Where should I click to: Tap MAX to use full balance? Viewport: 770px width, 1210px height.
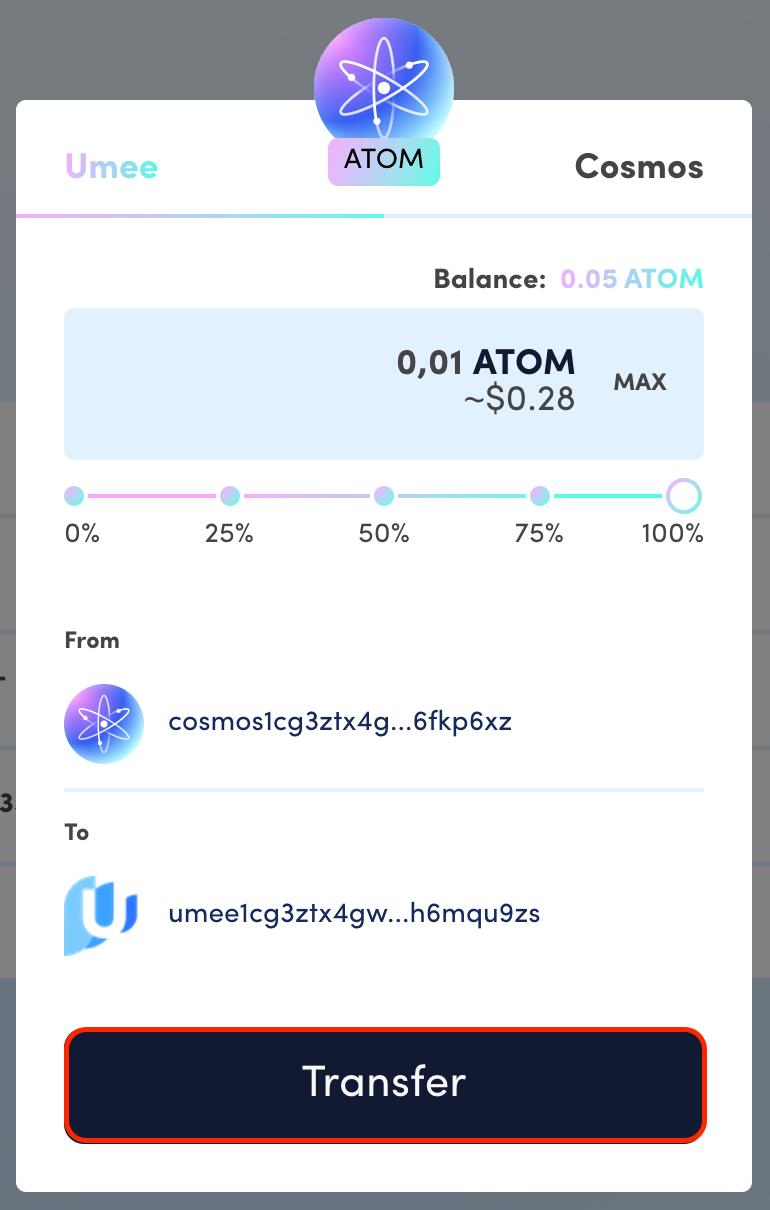640,382
